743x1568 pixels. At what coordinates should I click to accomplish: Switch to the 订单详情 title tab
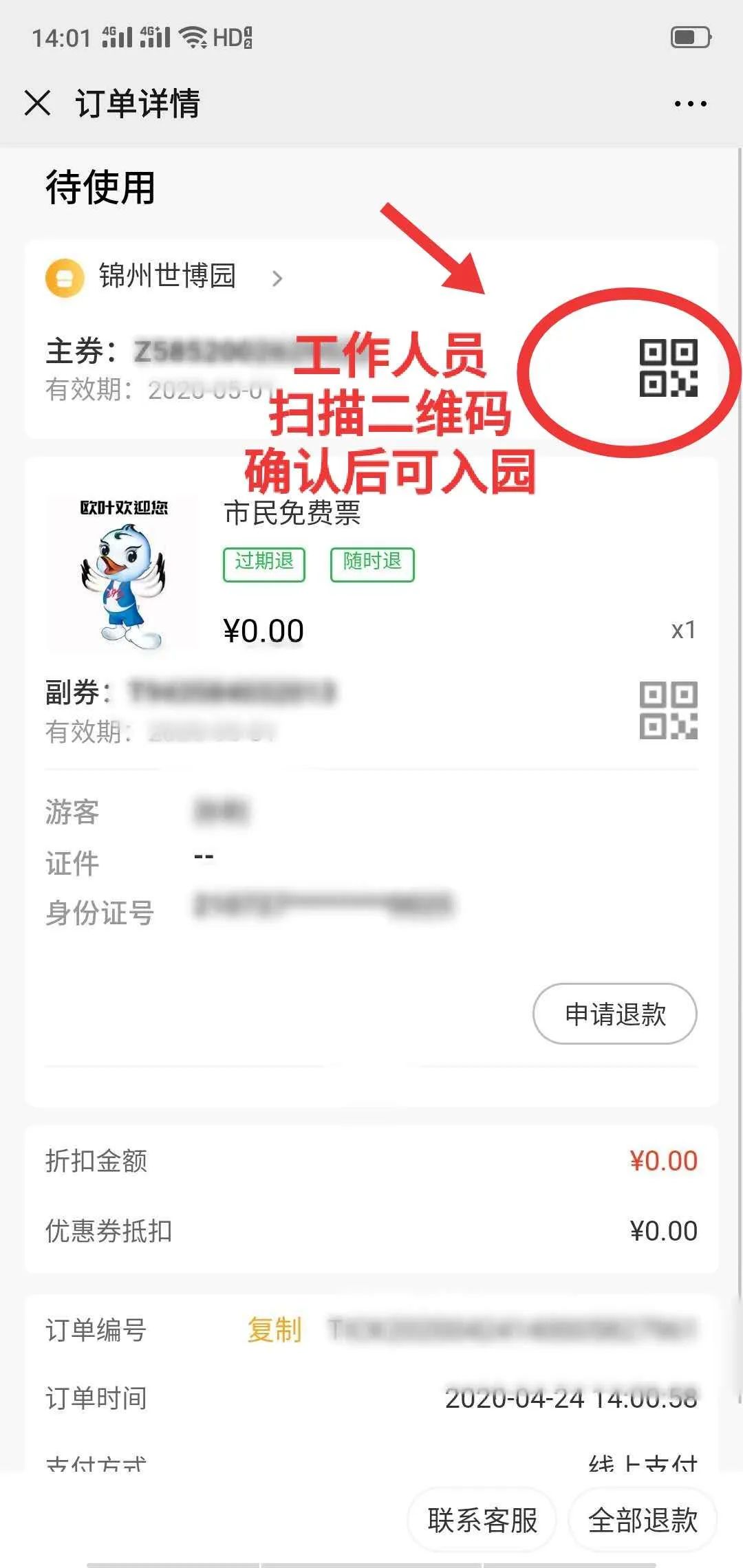coord(135,103)
